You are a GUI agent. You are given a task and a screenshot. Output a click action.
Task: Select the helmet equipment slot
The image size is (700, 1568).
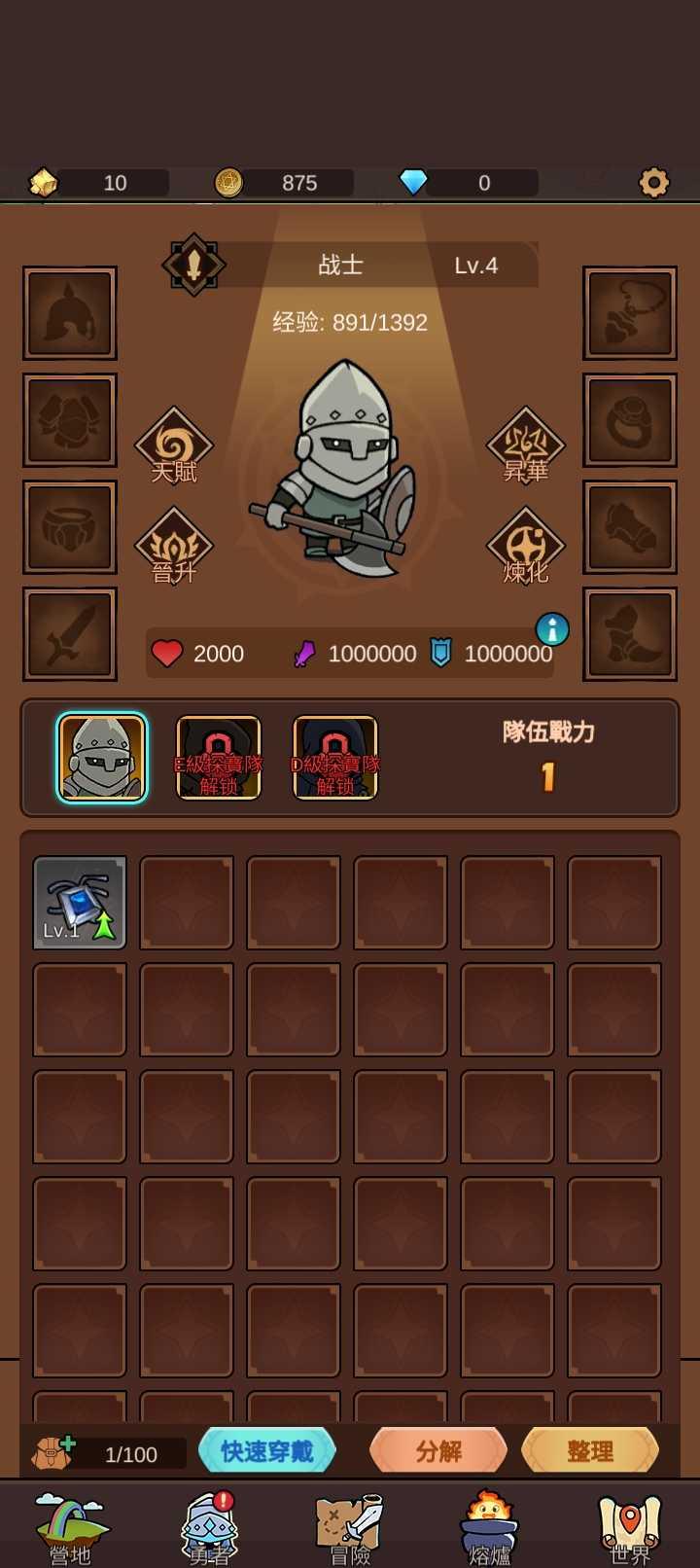point(70,313)
